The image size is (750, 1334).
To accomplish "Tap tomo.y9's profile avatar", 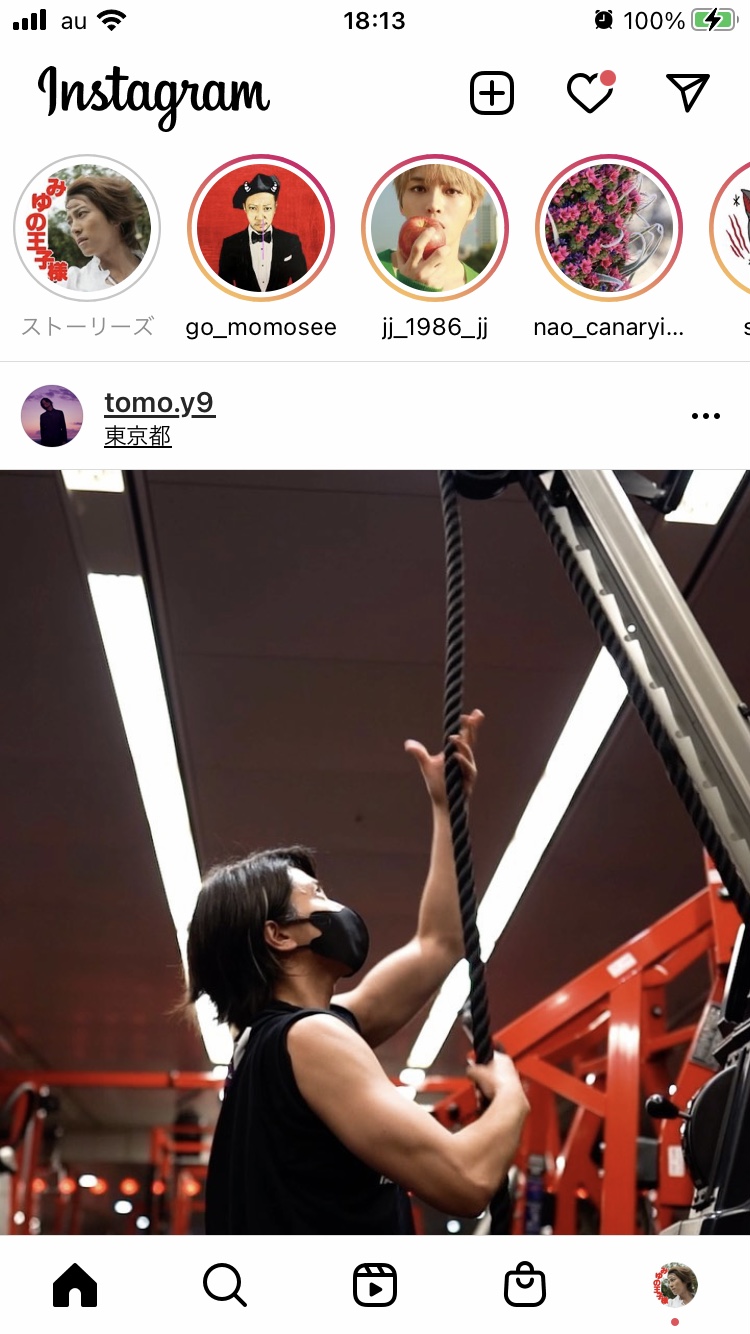I will coord(52,416).
